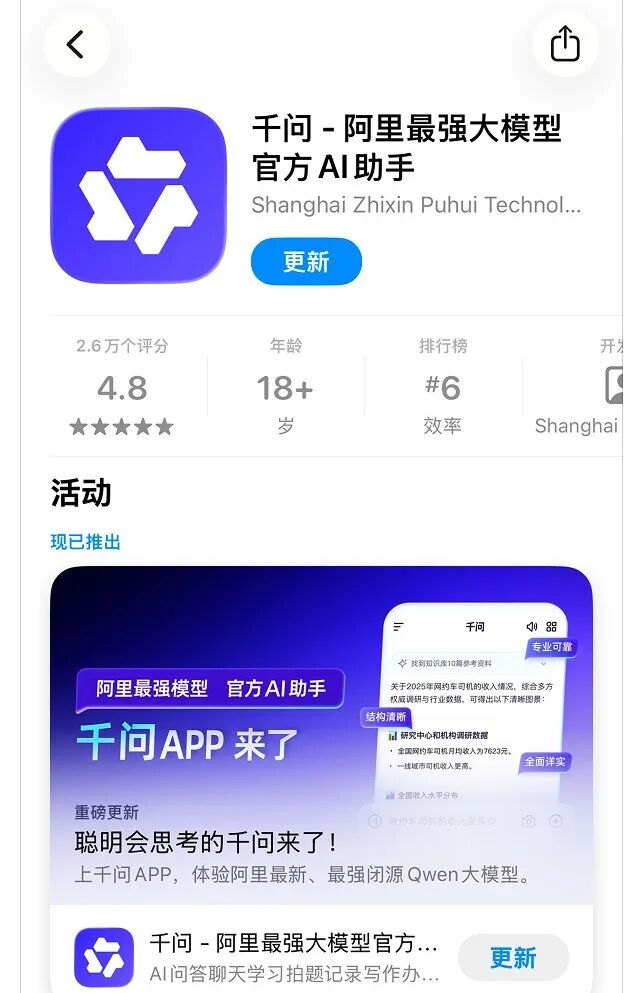
Task: Tap 更新 at the bottom of the event card
Action: click(x=512, y=958)
